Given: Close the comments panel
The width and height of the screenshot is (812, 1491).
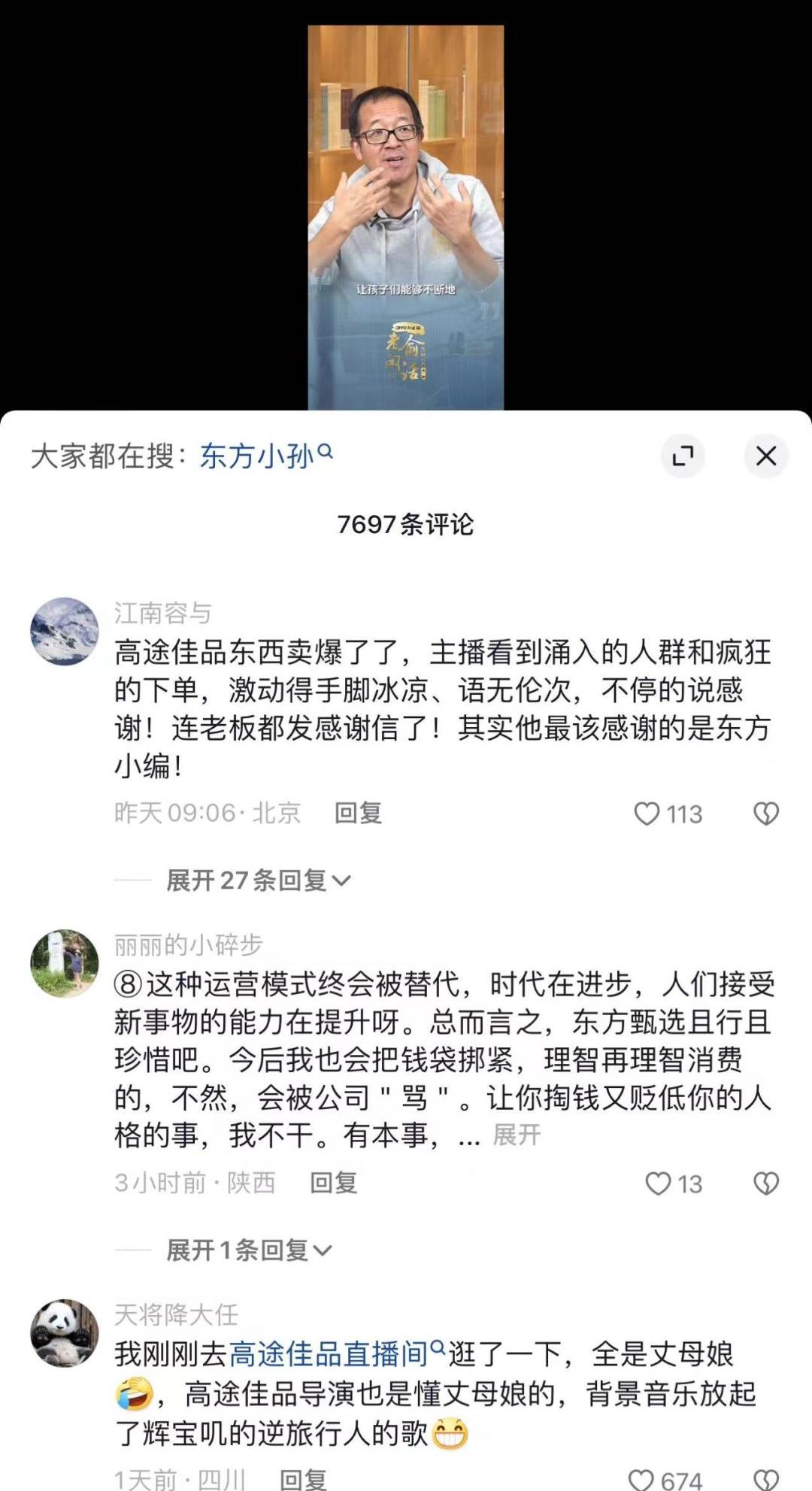Looking at the screenshot, I should [765, 456].
